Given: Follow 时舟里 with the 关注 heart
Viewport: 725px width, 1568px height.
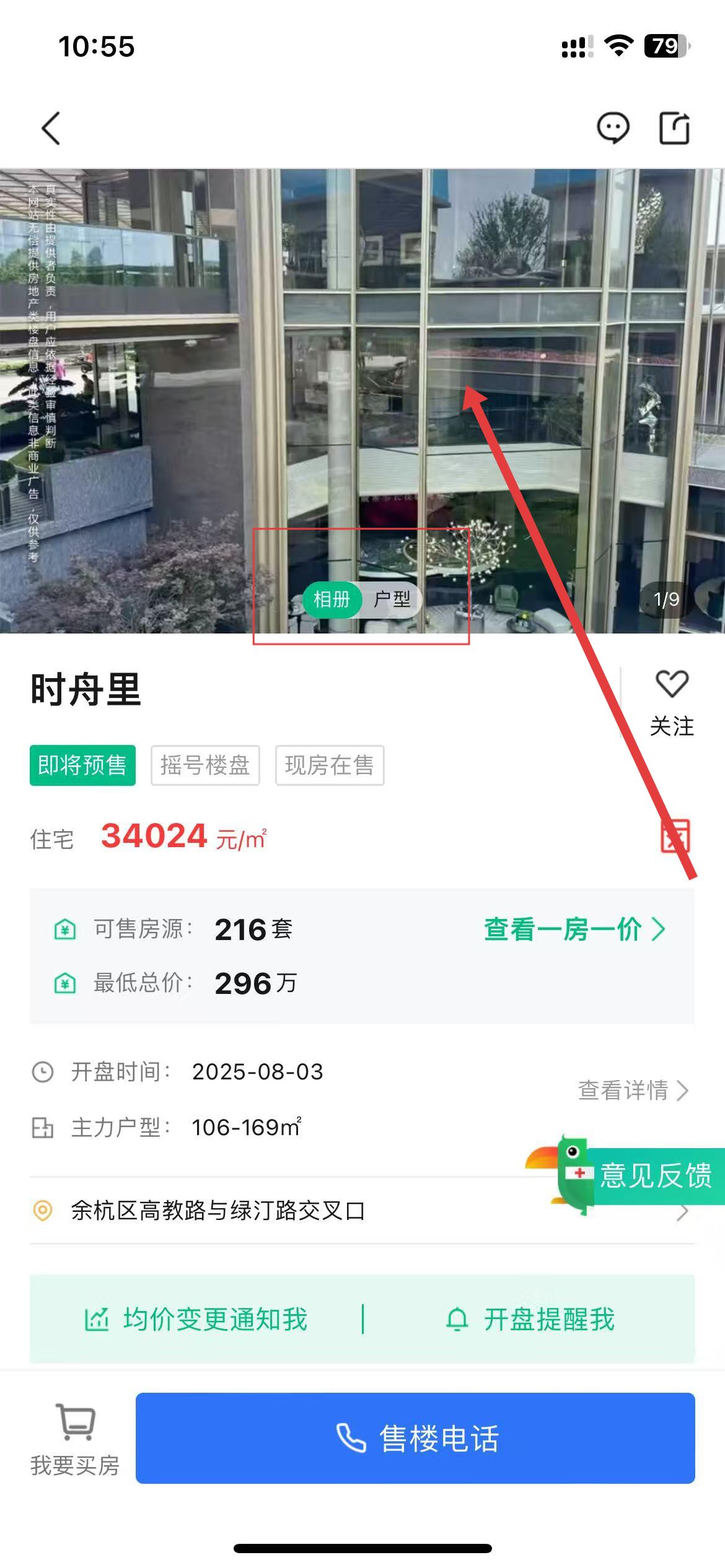Looking at the screenshot, I should (672, 703).
